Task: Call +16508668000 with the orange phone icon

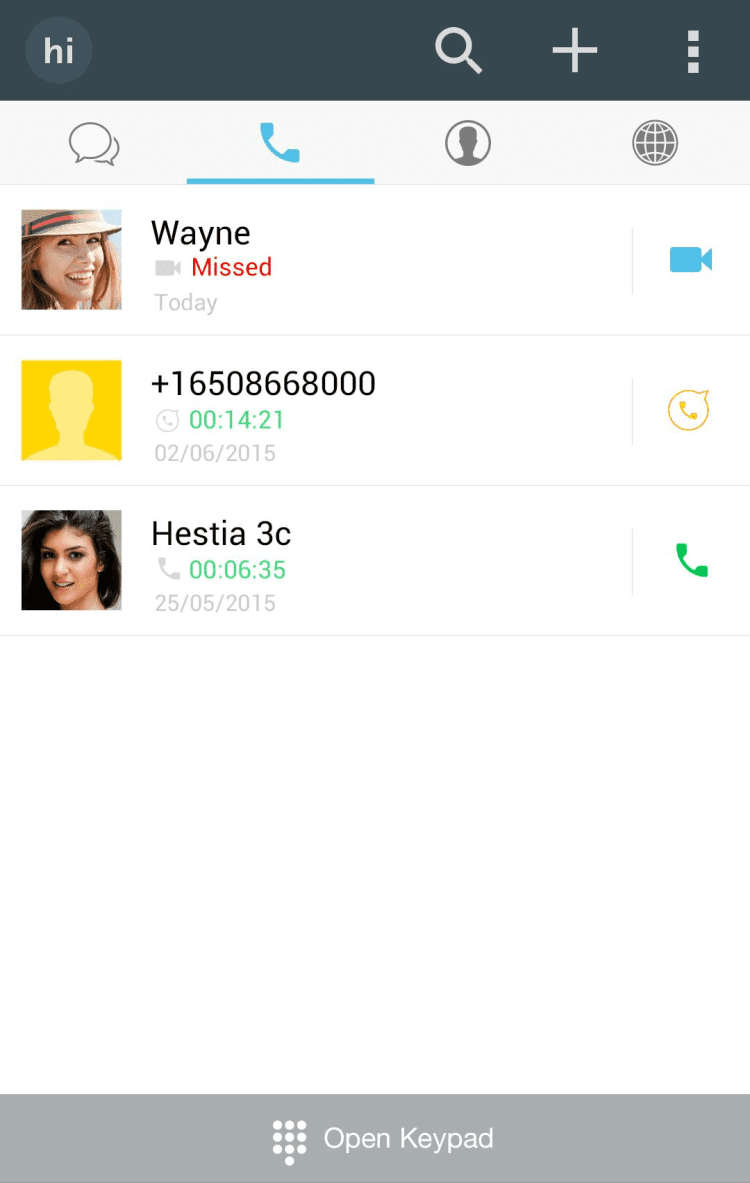Action: 689,410
